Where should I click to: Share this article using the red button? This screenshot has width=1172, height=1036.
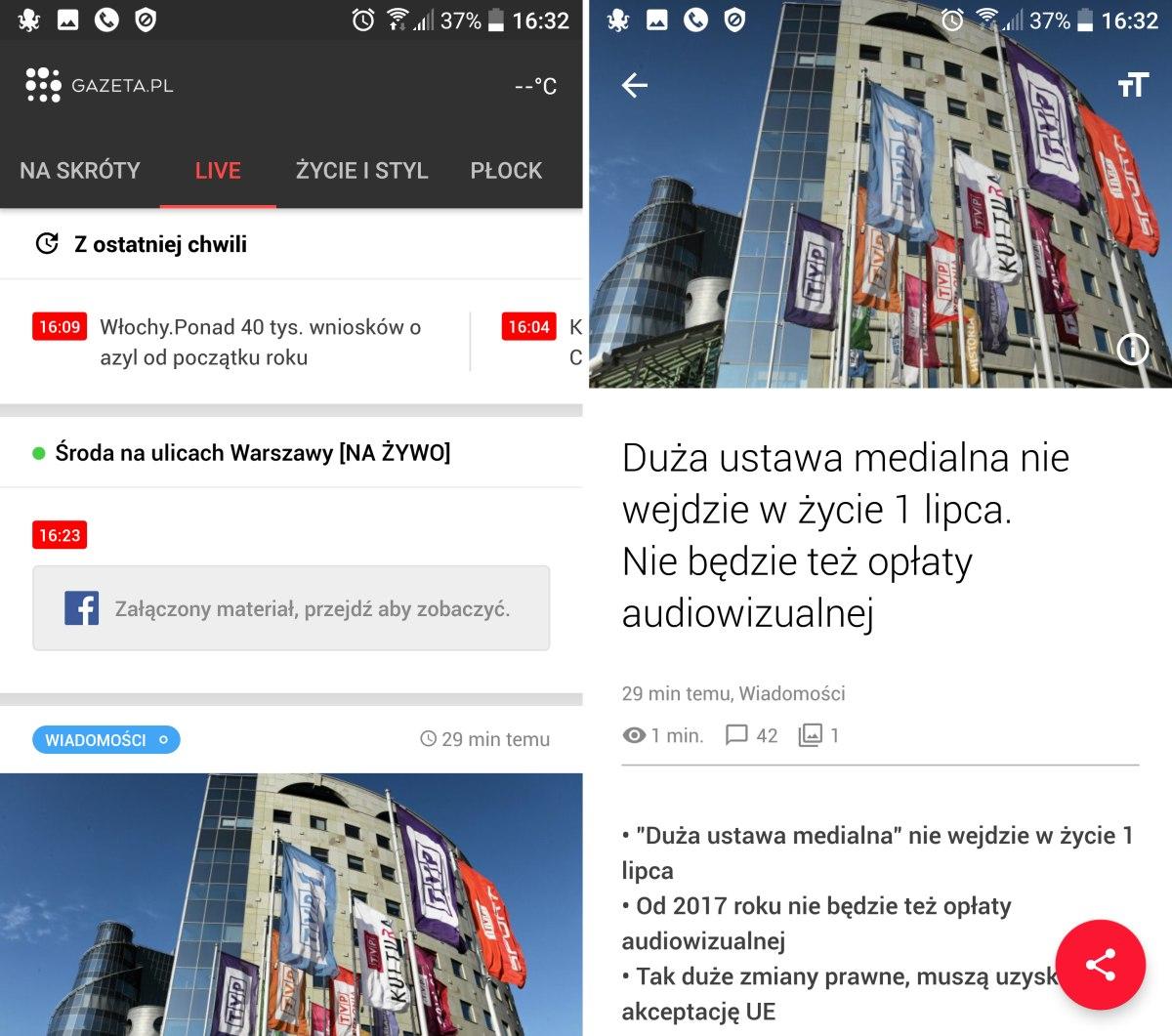click(x=1100, y=965)
